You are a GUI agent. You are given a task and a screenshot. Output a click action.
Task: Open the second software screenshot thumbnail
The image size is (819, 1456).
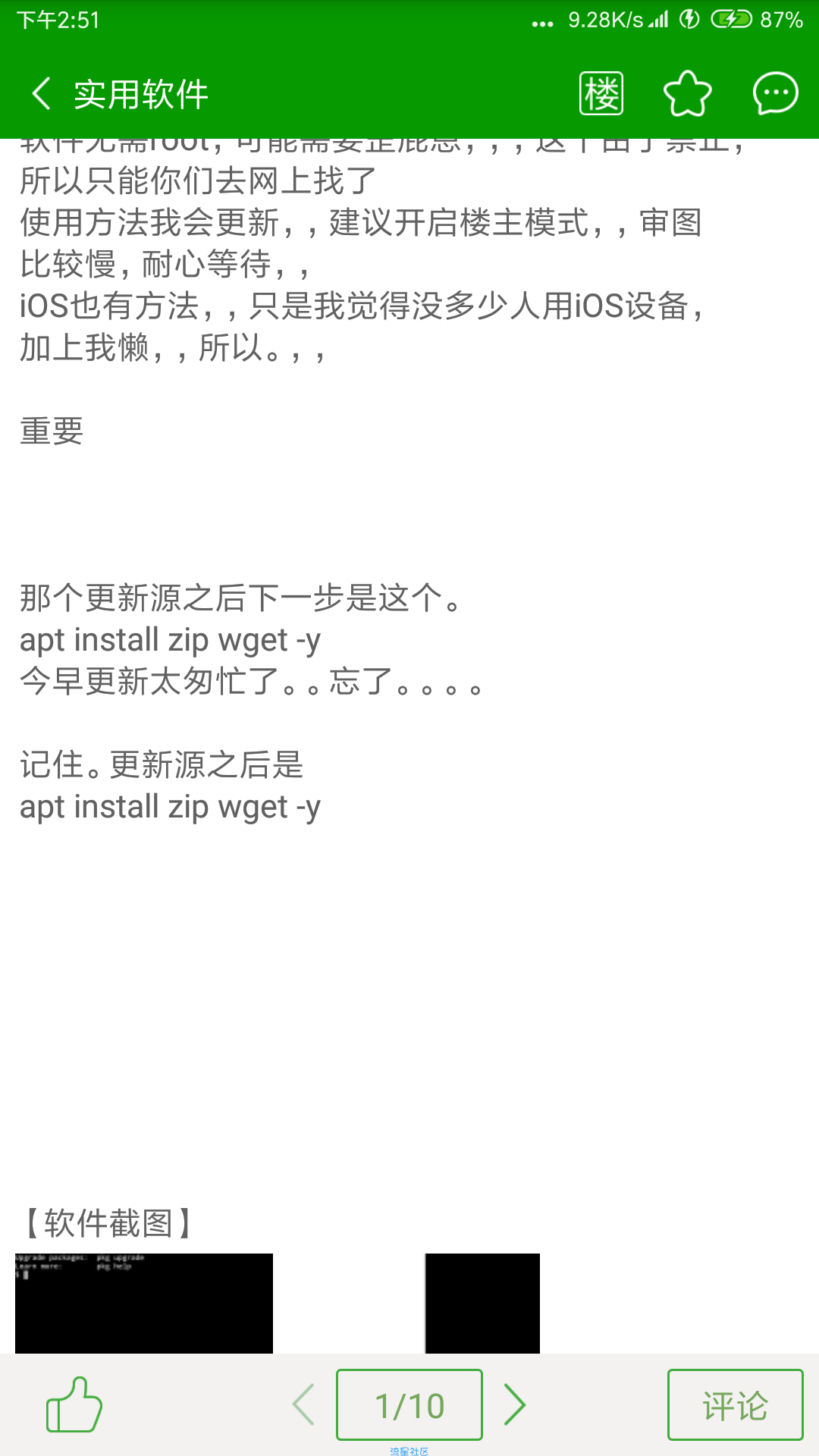click(x=482, y=1303)
